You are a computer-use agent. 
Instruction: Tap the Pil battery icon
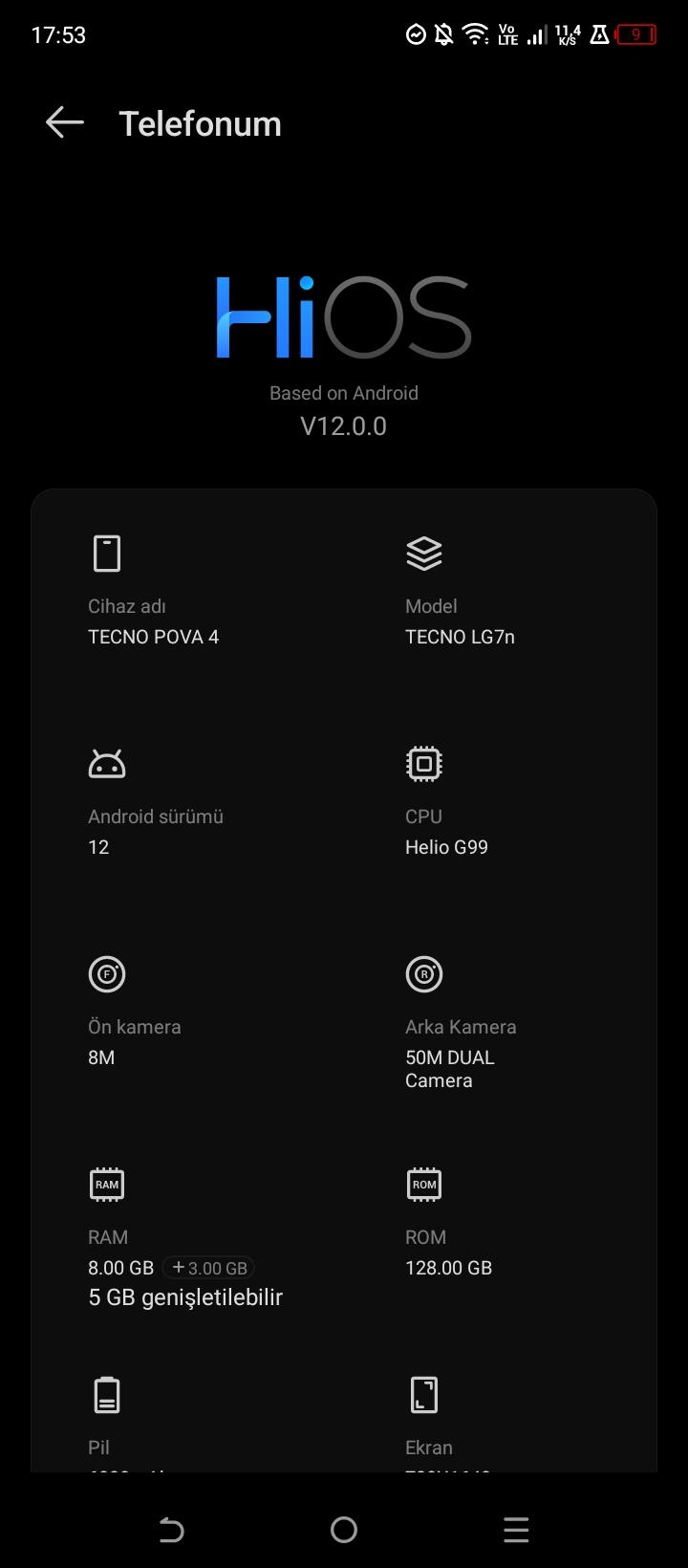[x=106, y=1394]
